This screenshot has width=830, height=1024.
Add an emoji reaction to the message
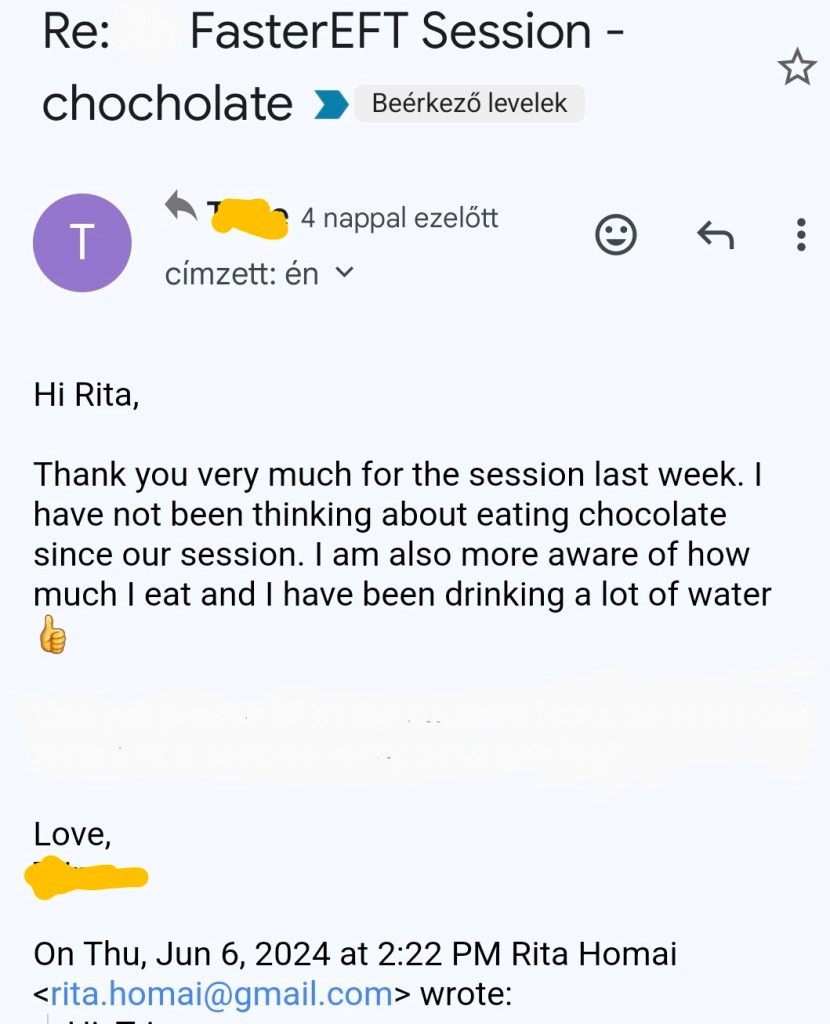pyautogui.click(x=616, y=235)
